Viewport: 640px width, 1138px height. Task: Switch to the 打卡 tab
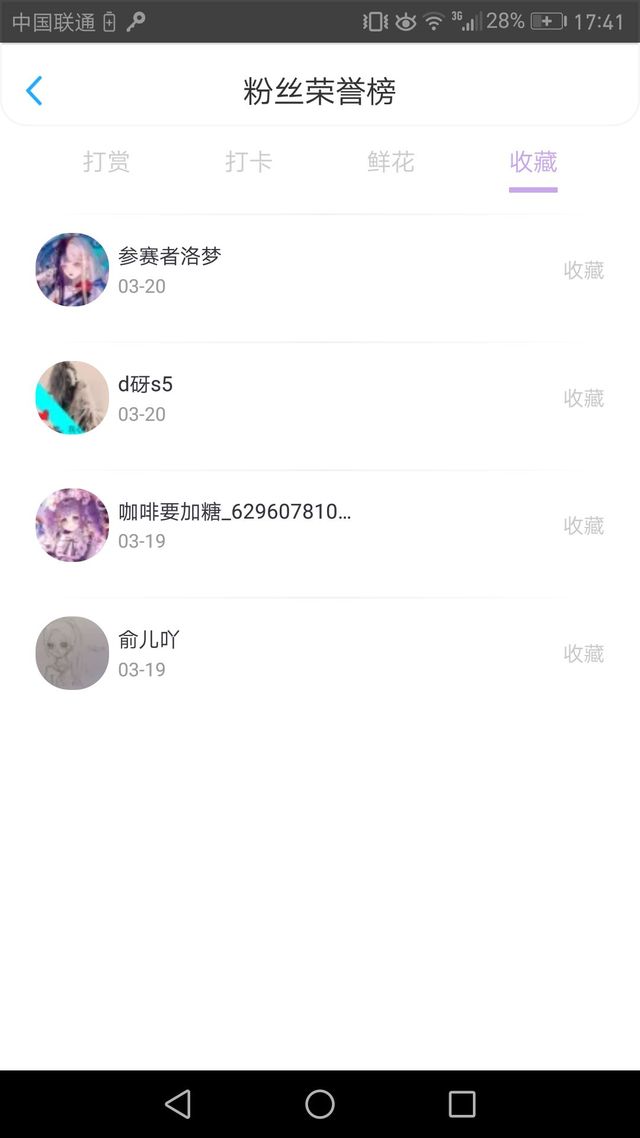(249, 161)
